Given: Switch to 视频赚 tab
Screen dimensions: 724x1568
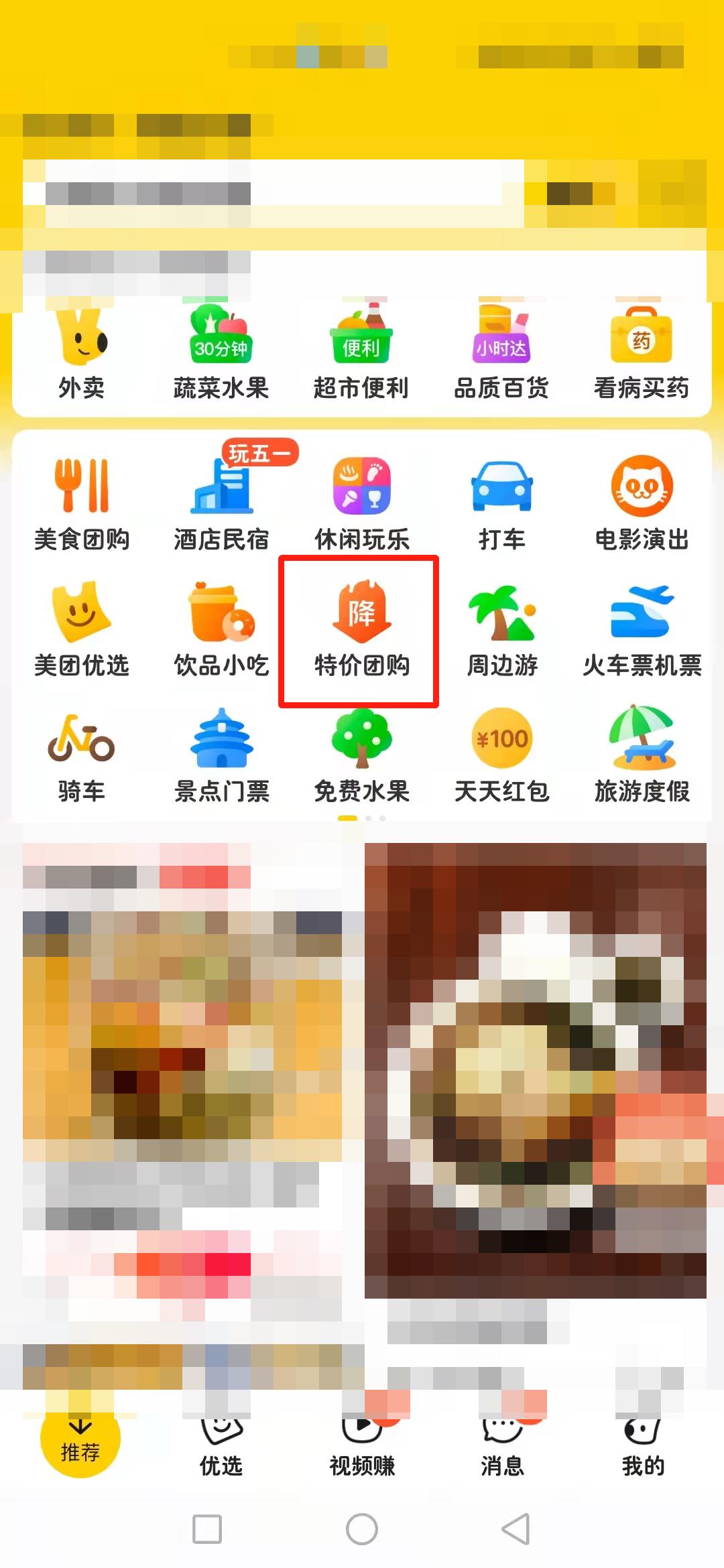Looking at the screenshot, I should click(361, 1447).
